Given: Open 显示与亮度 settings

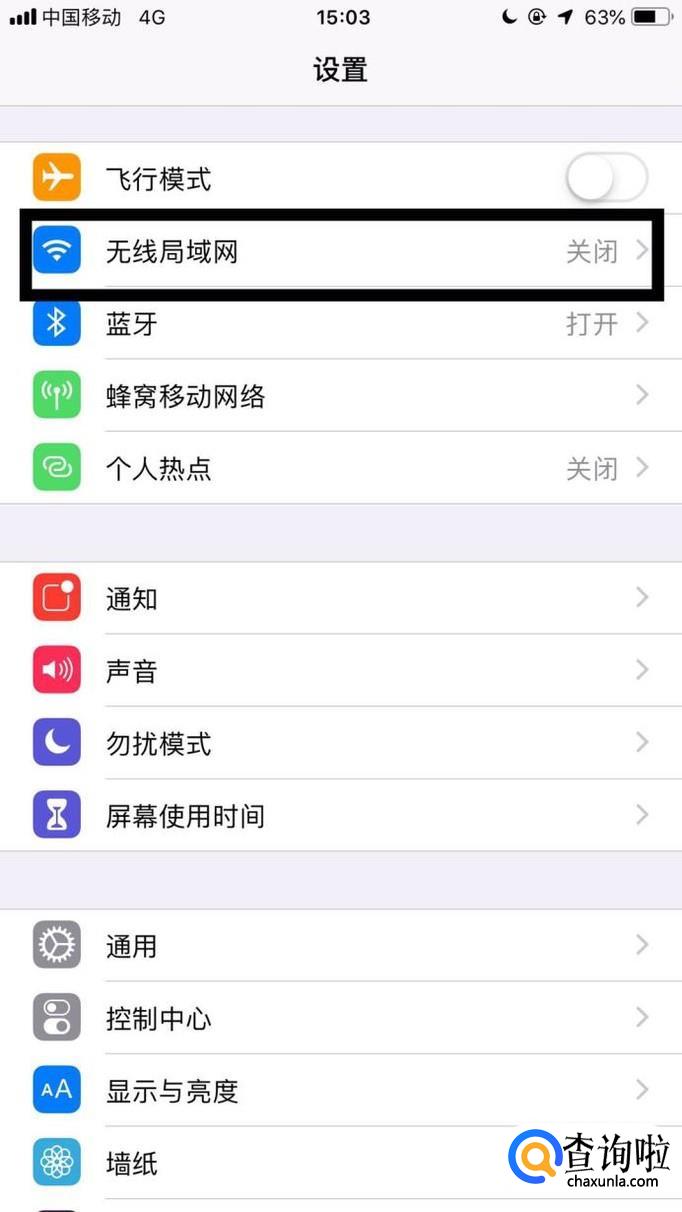Looking at the screenshot, I should click(340, 1091).
